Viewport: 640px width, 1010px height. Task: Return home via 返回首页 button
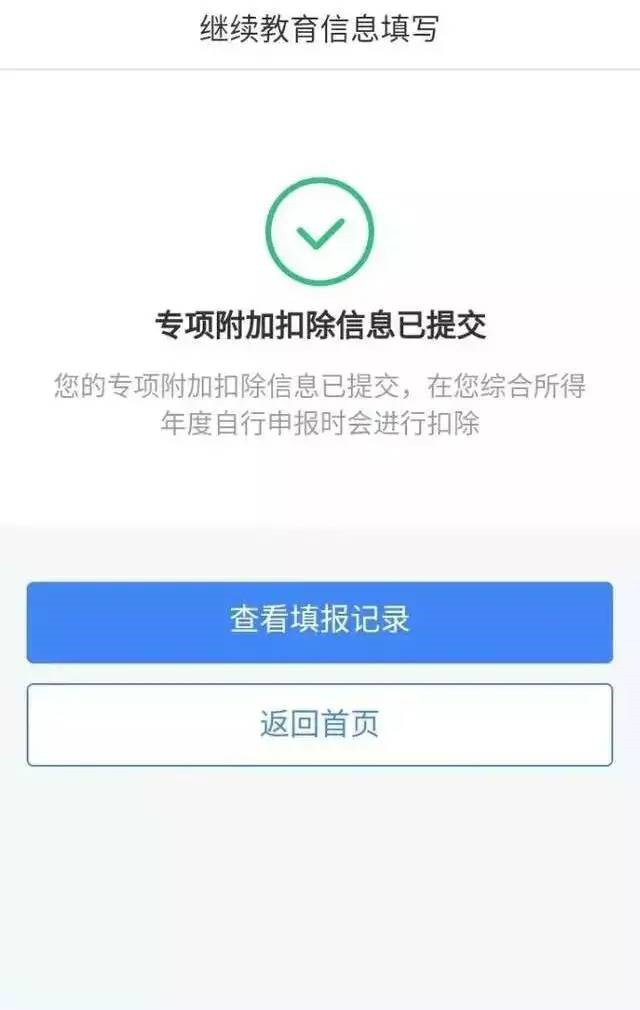(319, 725)
